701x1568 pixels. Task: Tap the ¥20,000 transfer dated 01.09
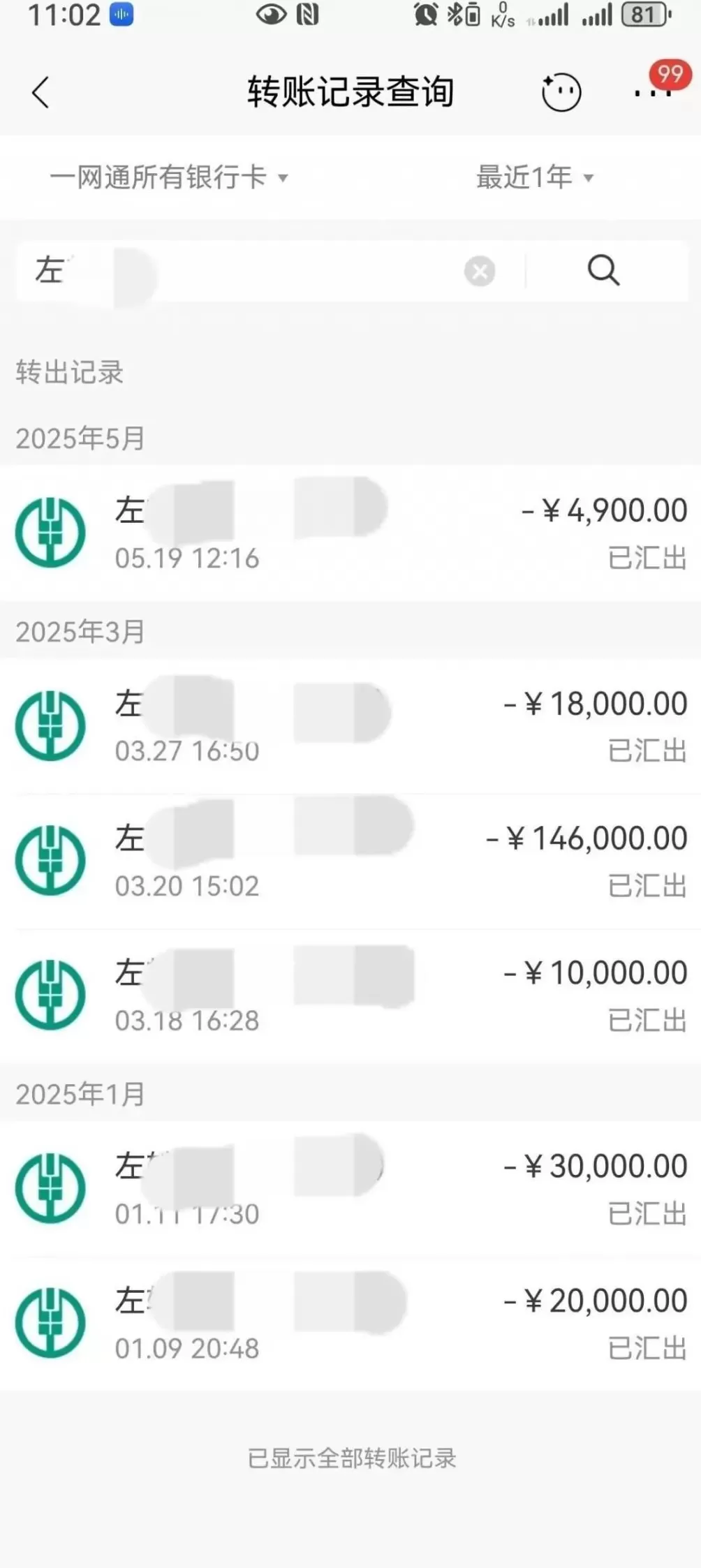(x=349, y=1319)
